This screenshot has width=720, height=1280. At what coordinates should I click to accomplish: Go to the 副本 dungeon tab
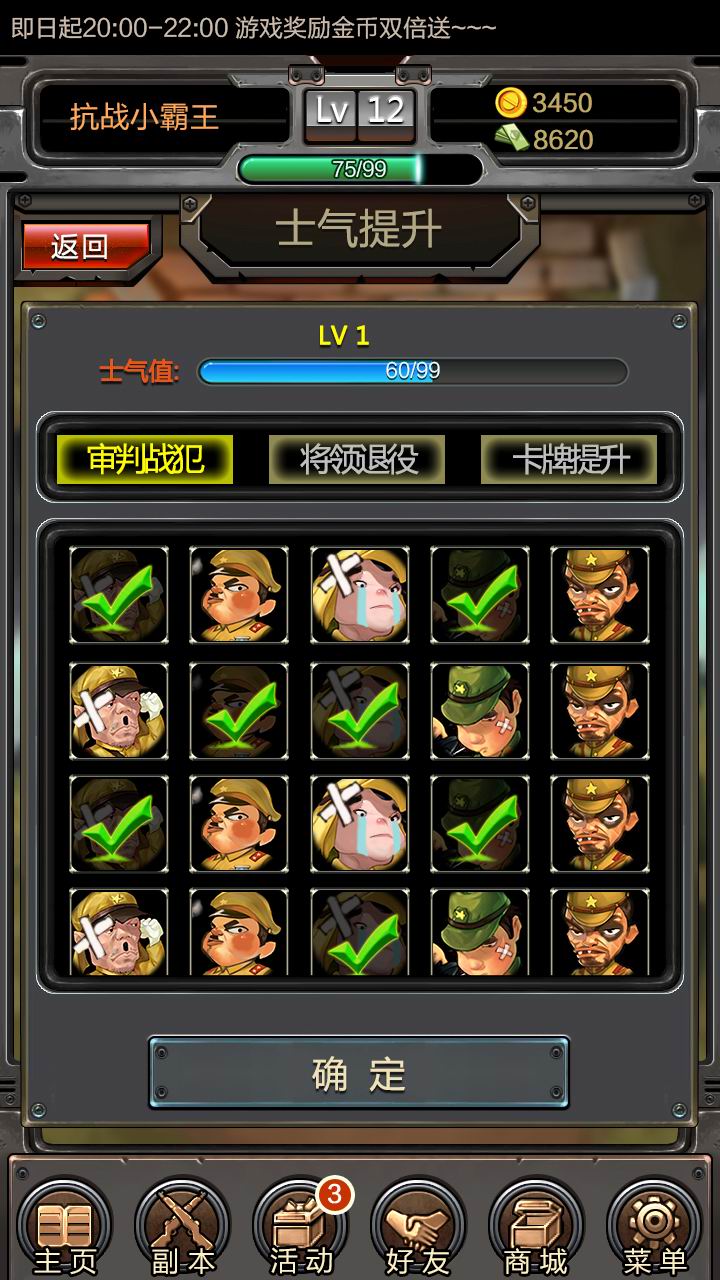[183, 1227]
